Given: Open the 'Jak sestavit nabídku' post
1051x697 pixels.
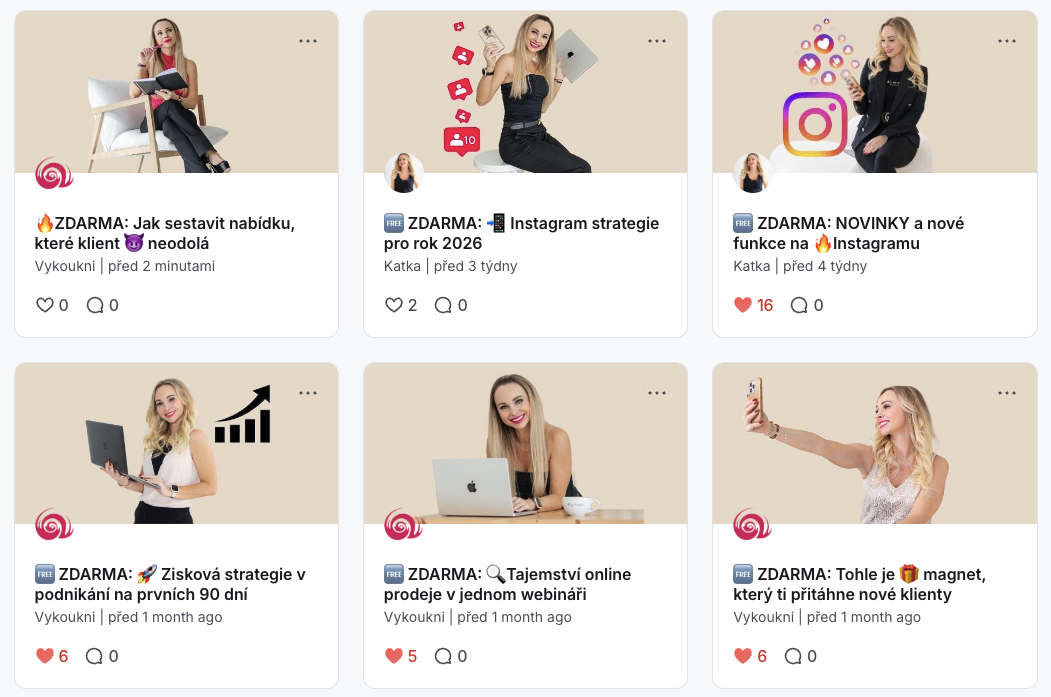Looking at the screenshot, I should (164, 233).
